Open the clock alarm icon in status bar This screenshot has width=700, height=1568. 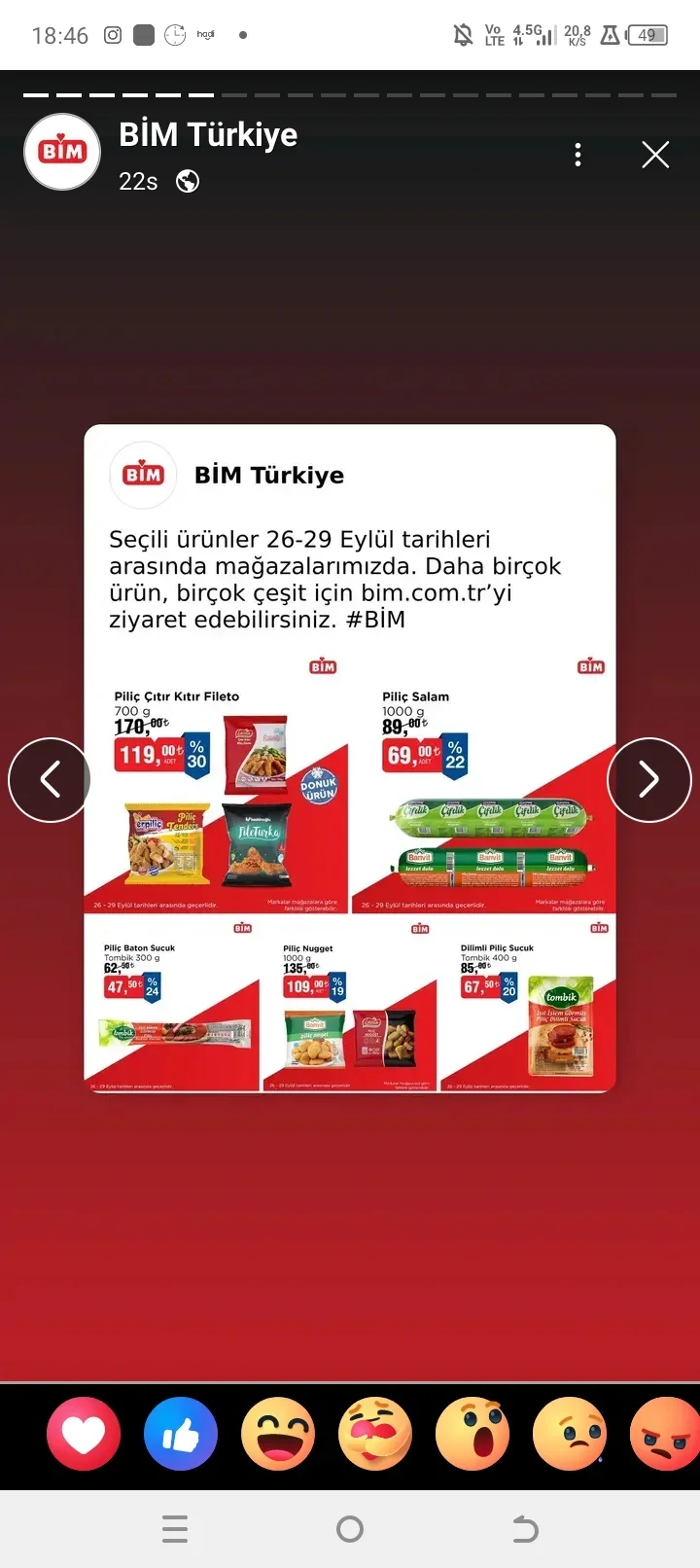(x=173, y=34)
